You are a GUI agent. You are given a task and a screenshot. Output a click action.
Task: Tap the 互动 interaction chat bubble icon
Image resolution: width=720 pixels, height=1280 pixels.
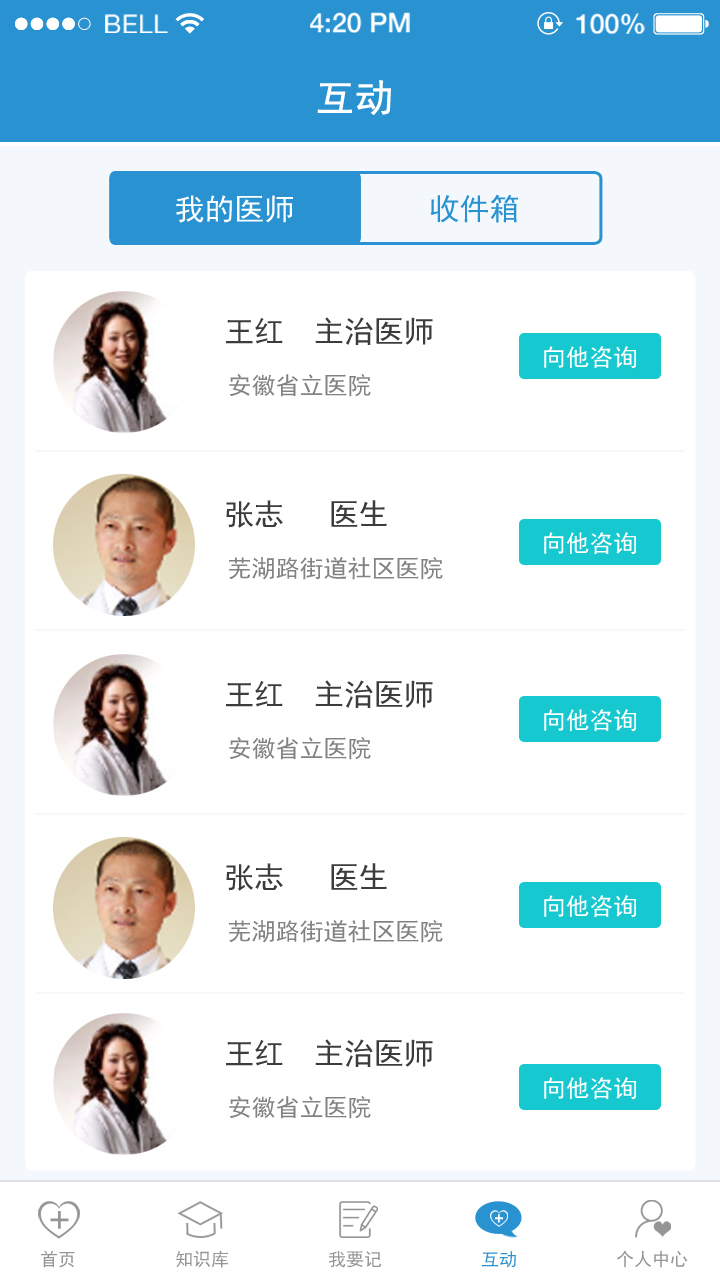[x=499, y=1218]
